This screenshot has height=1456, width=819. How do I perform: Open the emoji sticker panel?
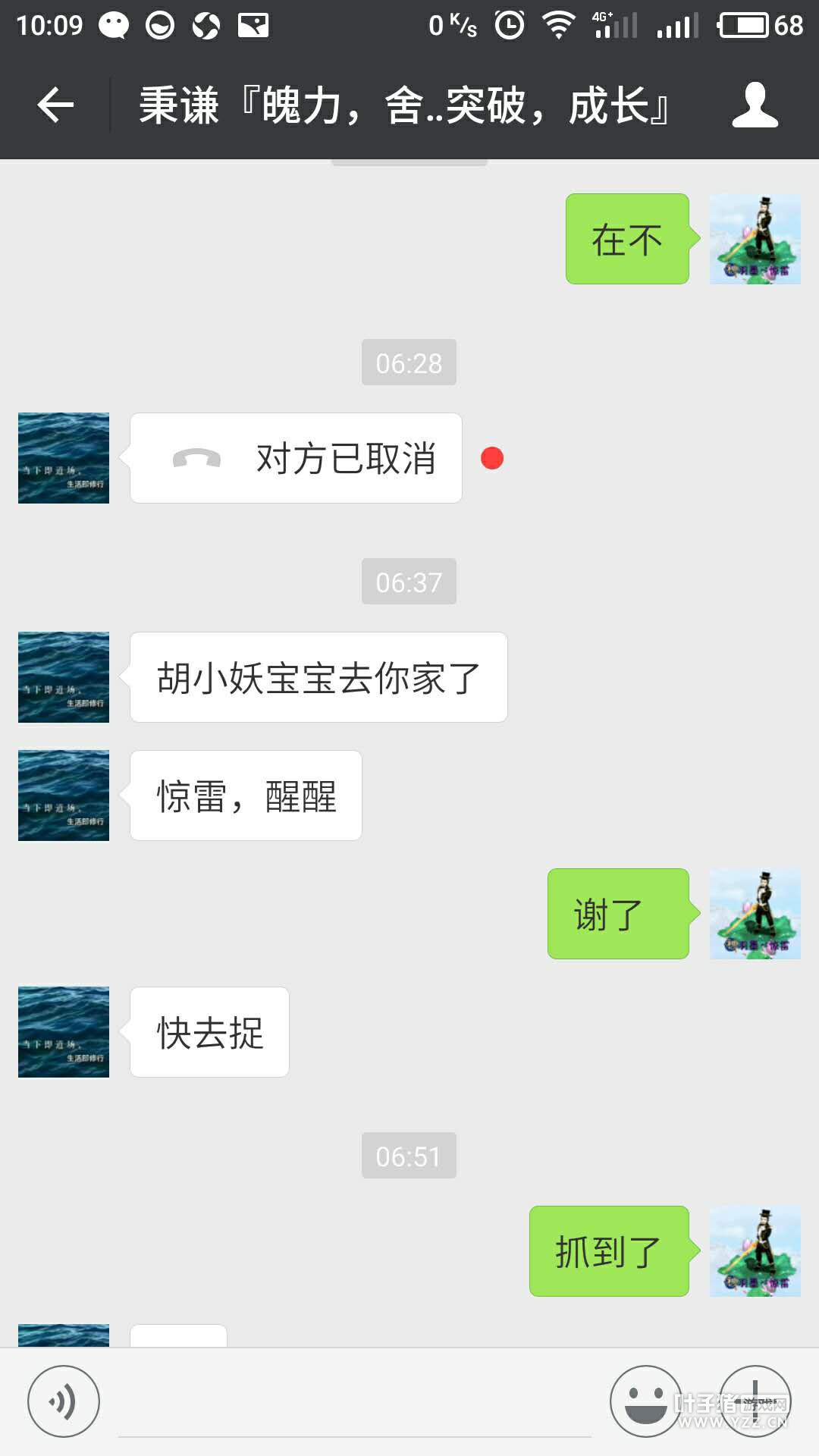646,1401
